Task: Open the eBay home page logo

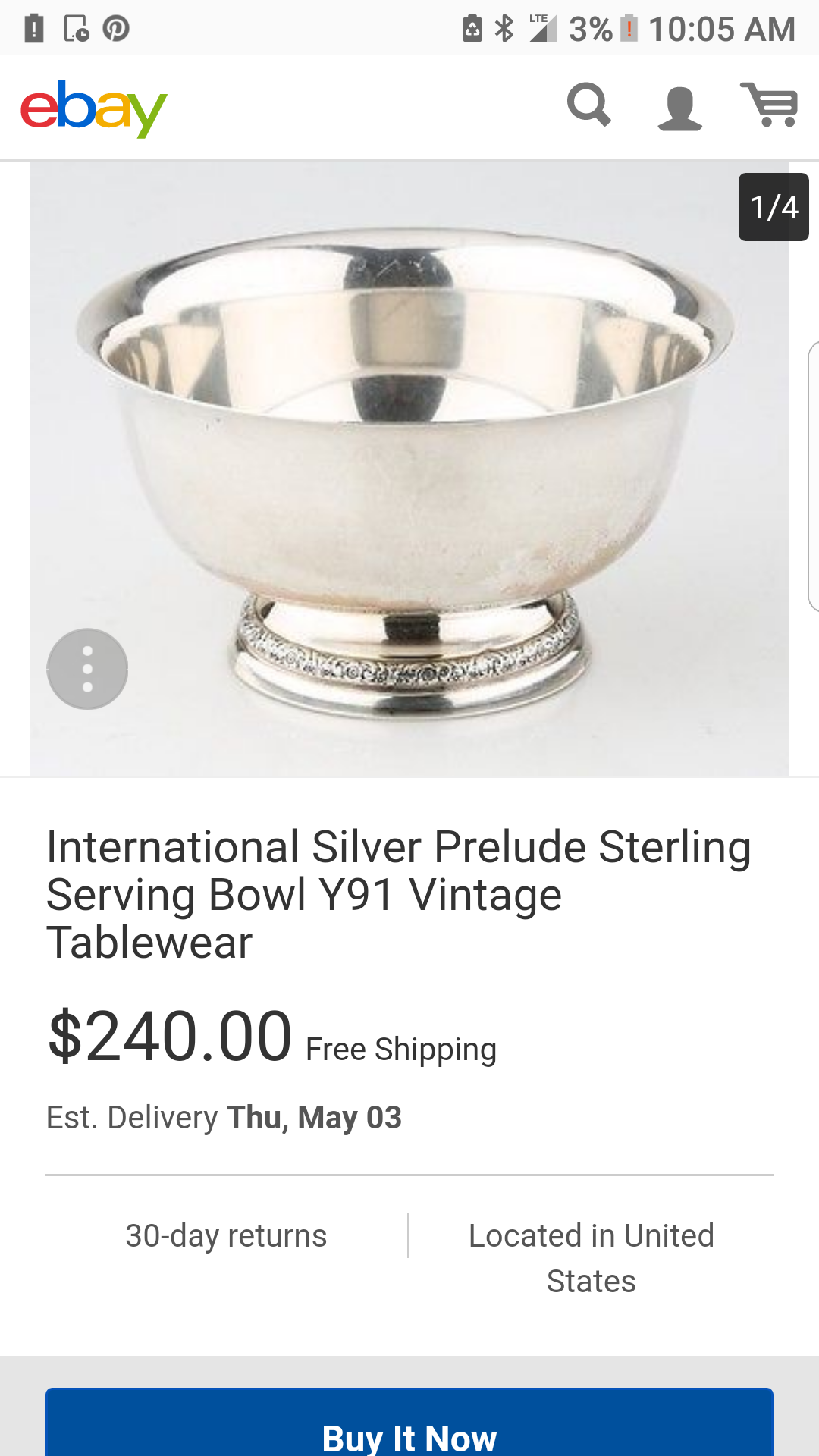Action: pyautogui.click(x=93, y=108)
